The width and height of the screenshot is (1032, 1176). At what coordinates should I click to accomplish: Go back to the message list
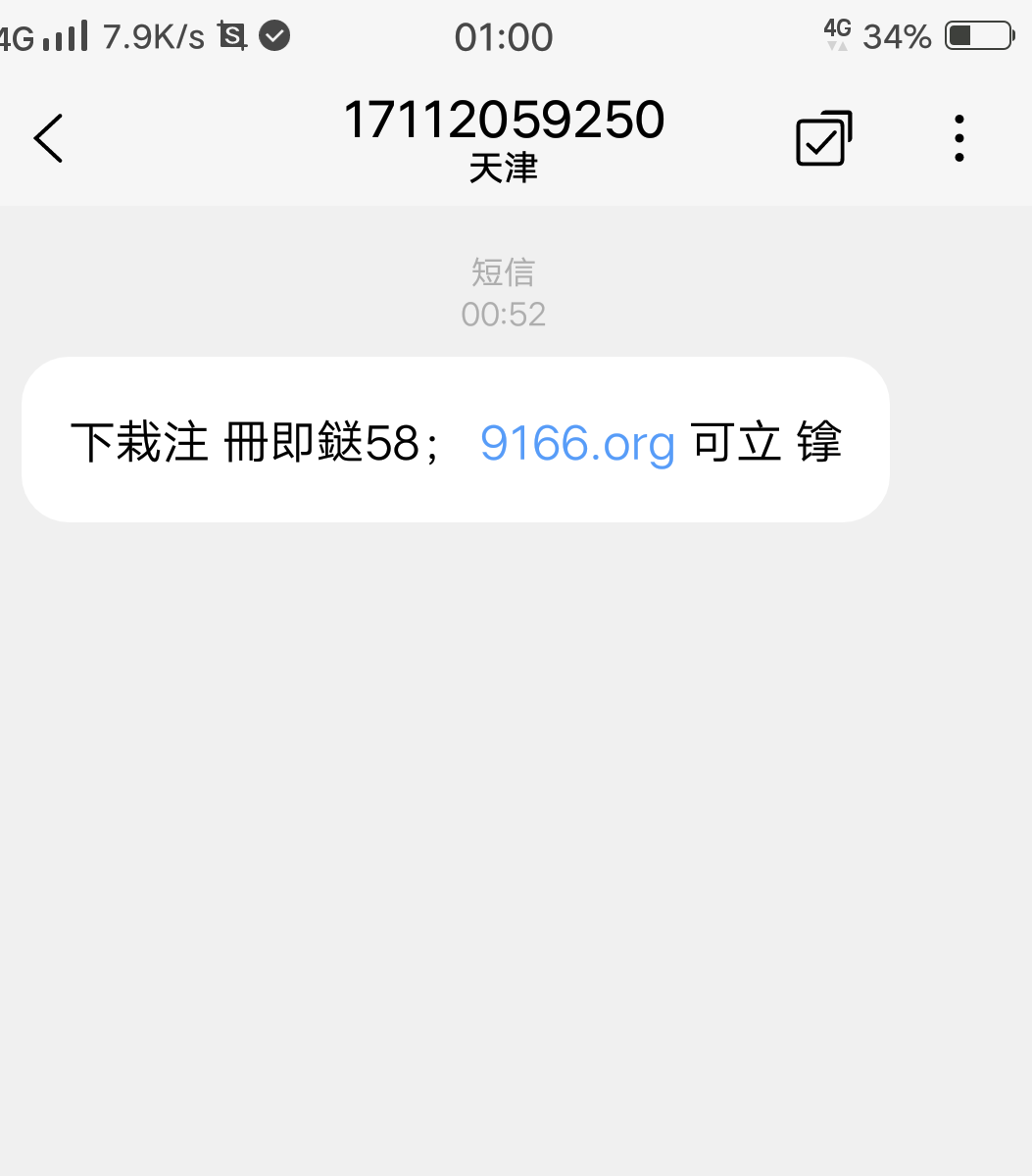pos(48,138)
